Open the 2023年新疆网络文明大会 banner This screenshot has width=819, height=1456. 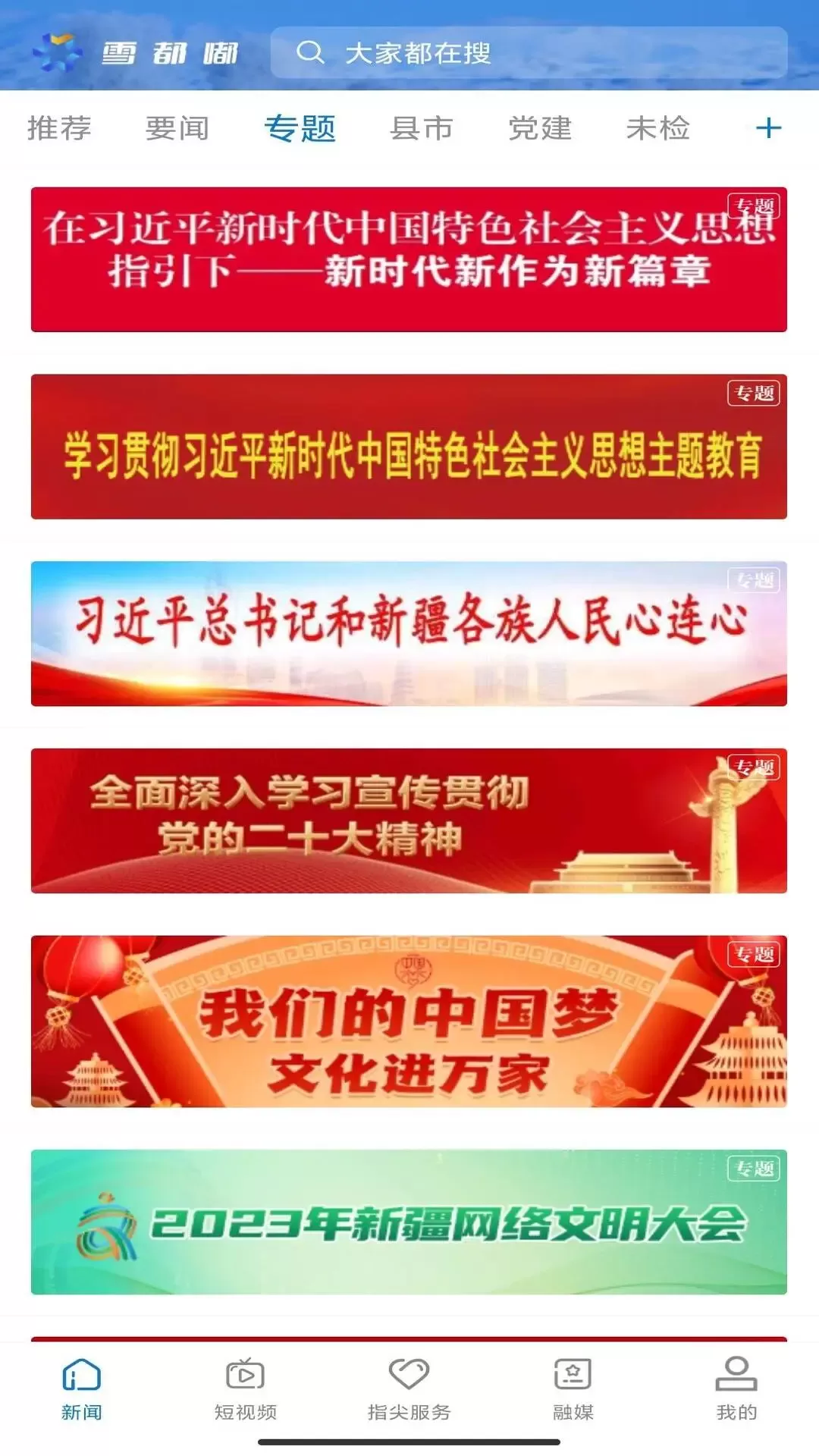point(409,1222)
